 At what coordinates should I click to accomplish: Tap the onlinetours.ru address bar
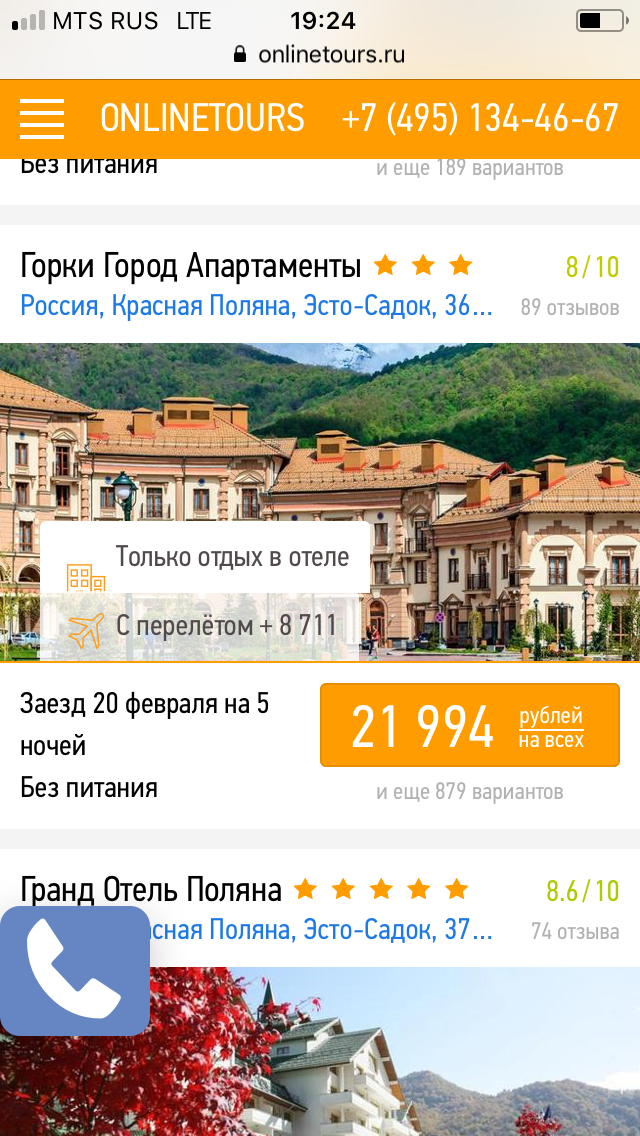pos(320,54)
